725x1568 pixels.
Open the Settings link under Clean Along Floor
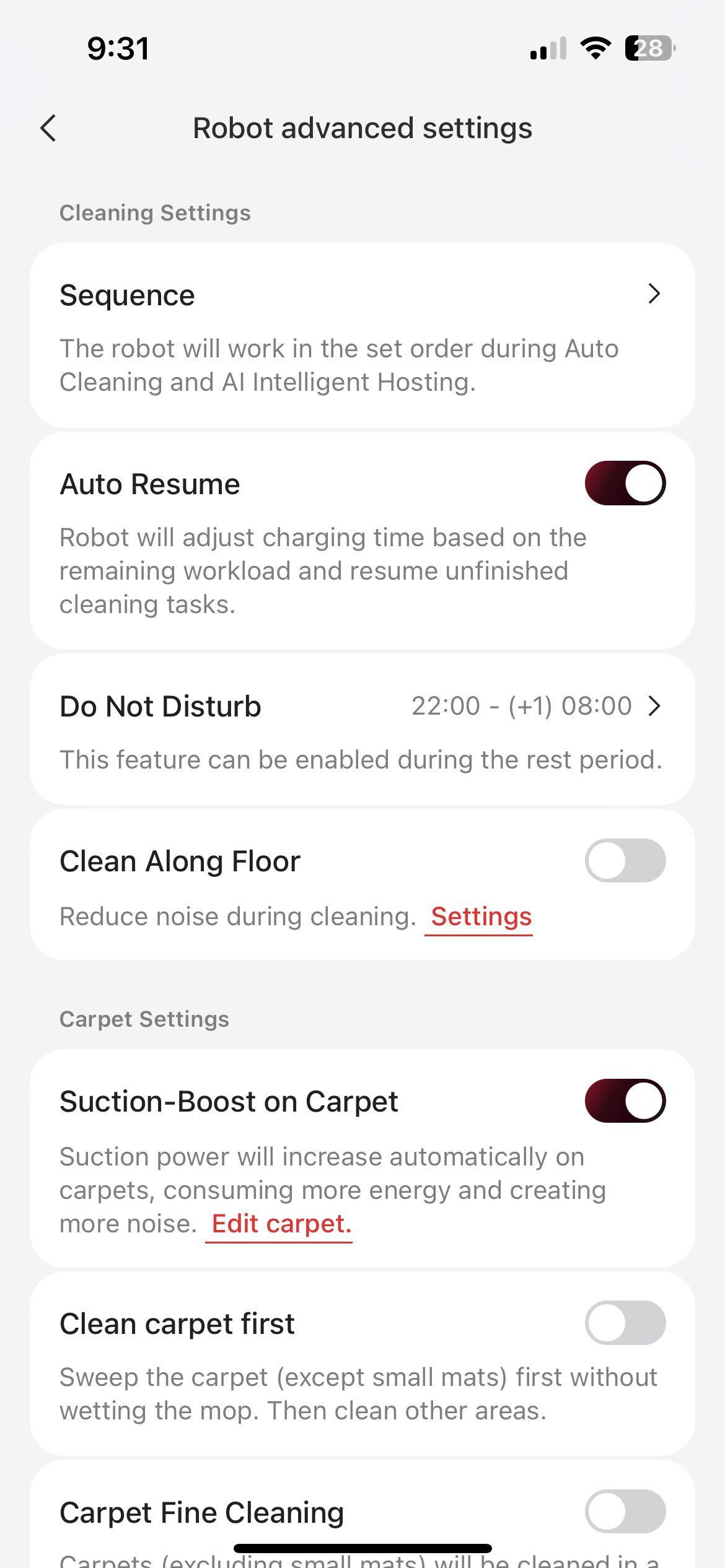click(481, 917)
